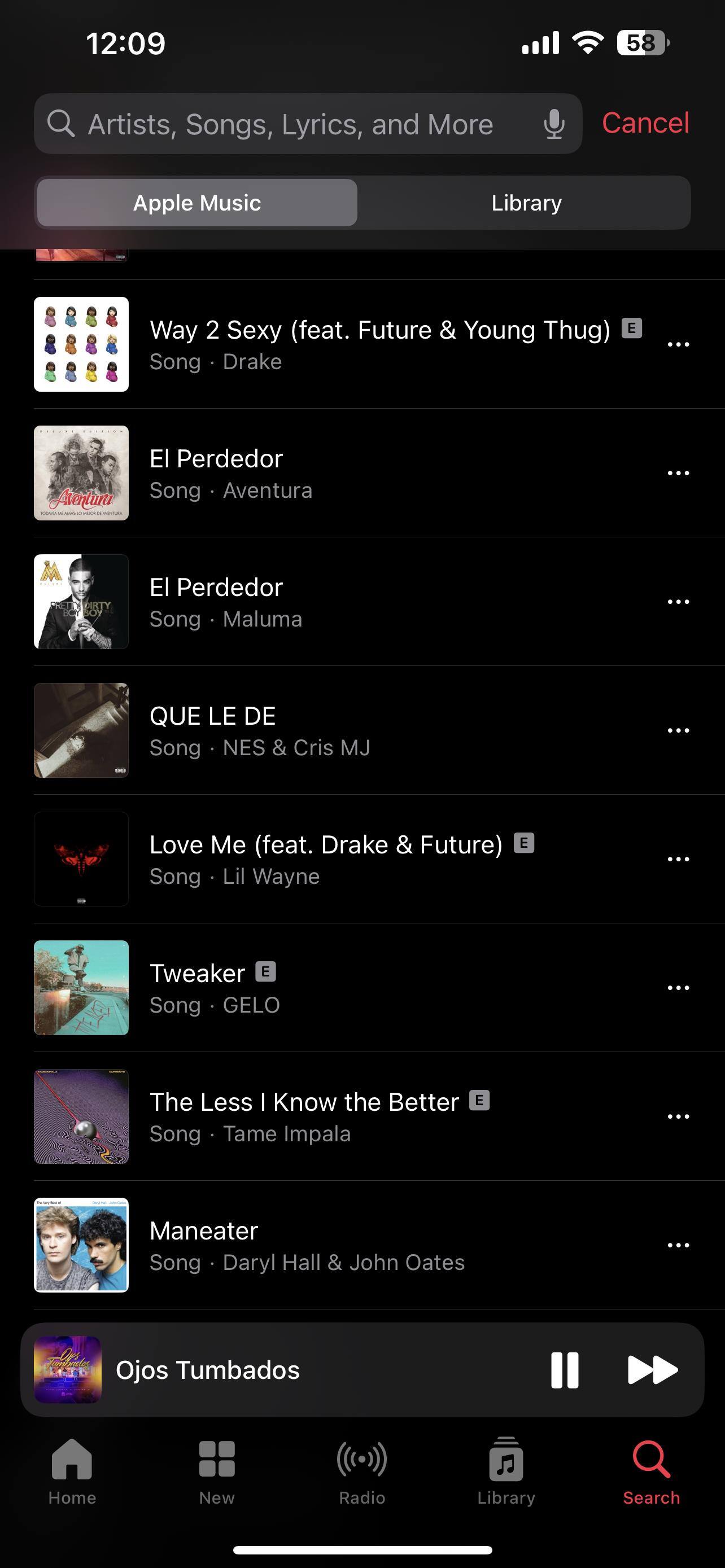The height and width of the screenshot is (1568, 725).
Task: Open the New tab
Action: click(217, 1470)
